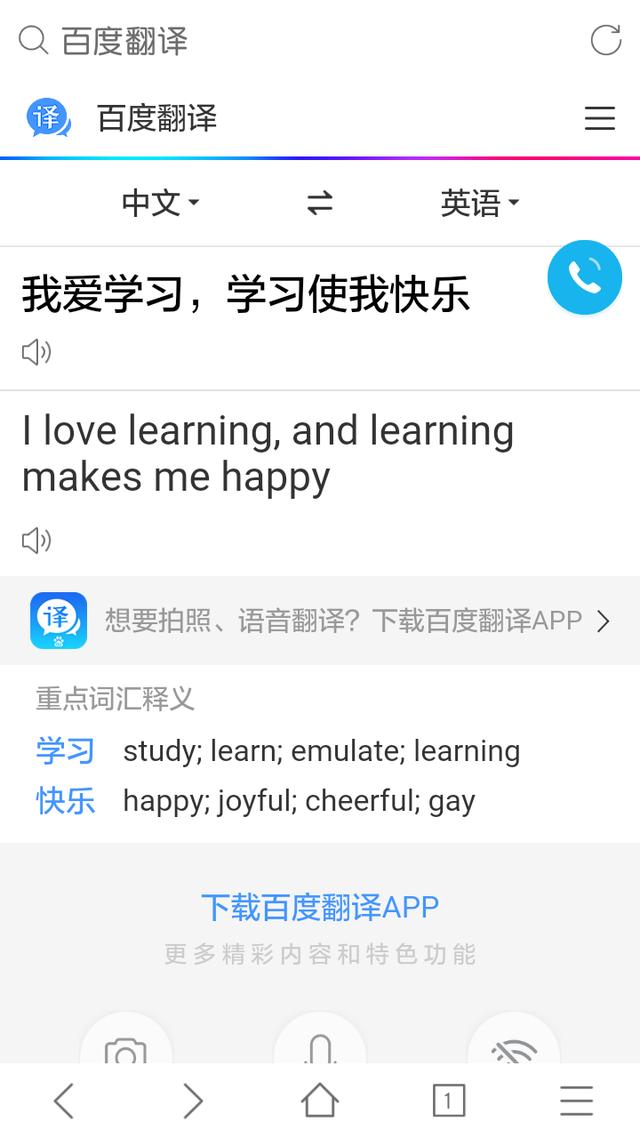This screenshot has height=1138, width=640.
Task: Open the keyword 学习 definition
Action: pos(65,751)
